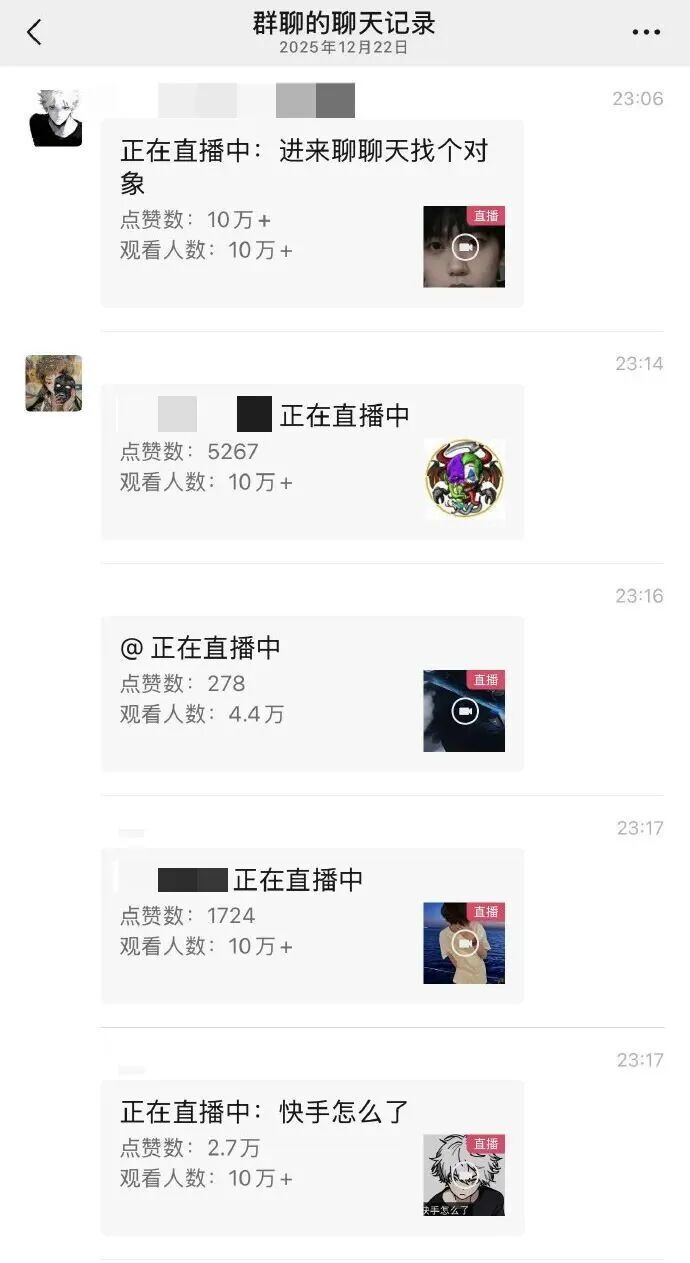Open the livestream card titled 快手怎么了
Image resolution: width=690 pixels, height=1263 pixels.
(x=311, y=1158)
